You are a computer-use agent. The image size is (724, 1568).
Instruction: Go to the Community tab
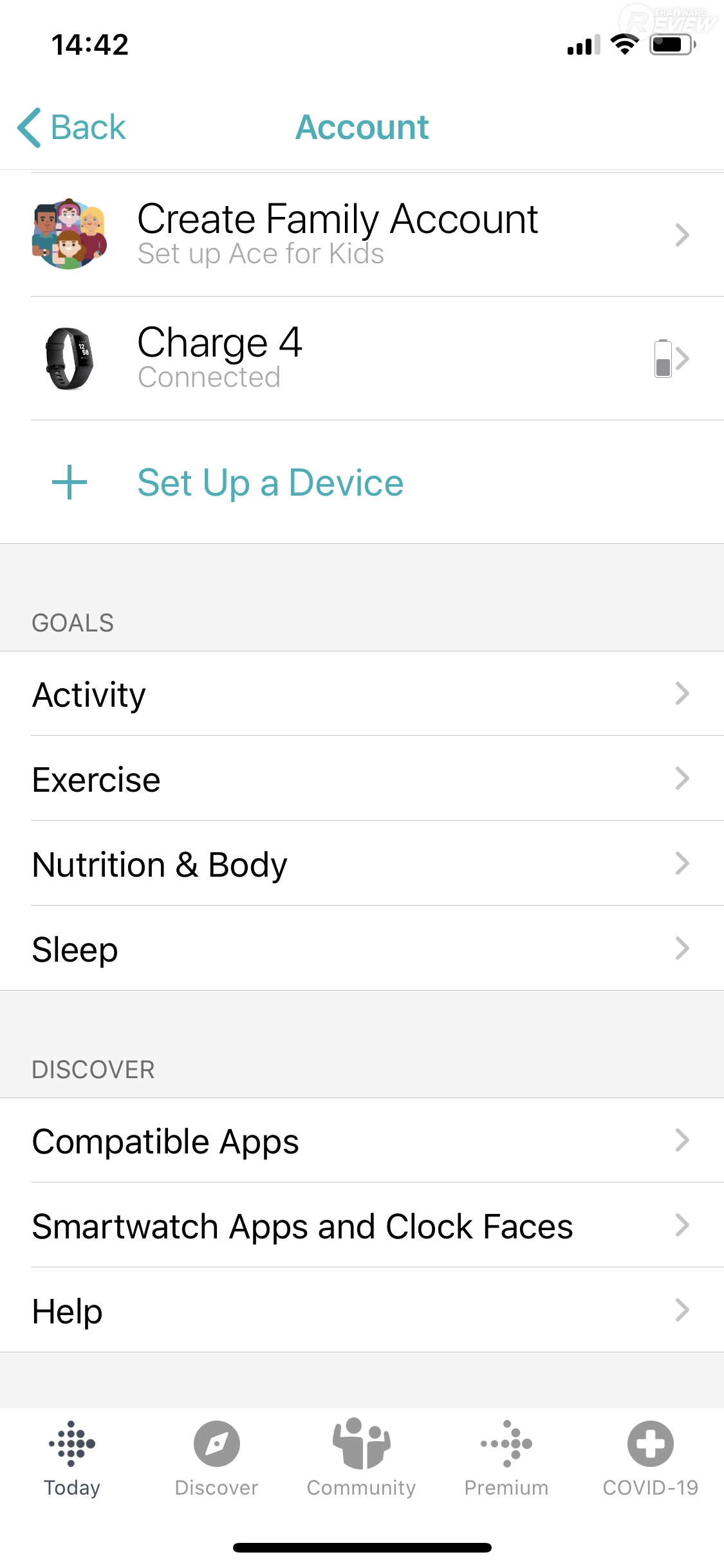tap(362, 1458)
